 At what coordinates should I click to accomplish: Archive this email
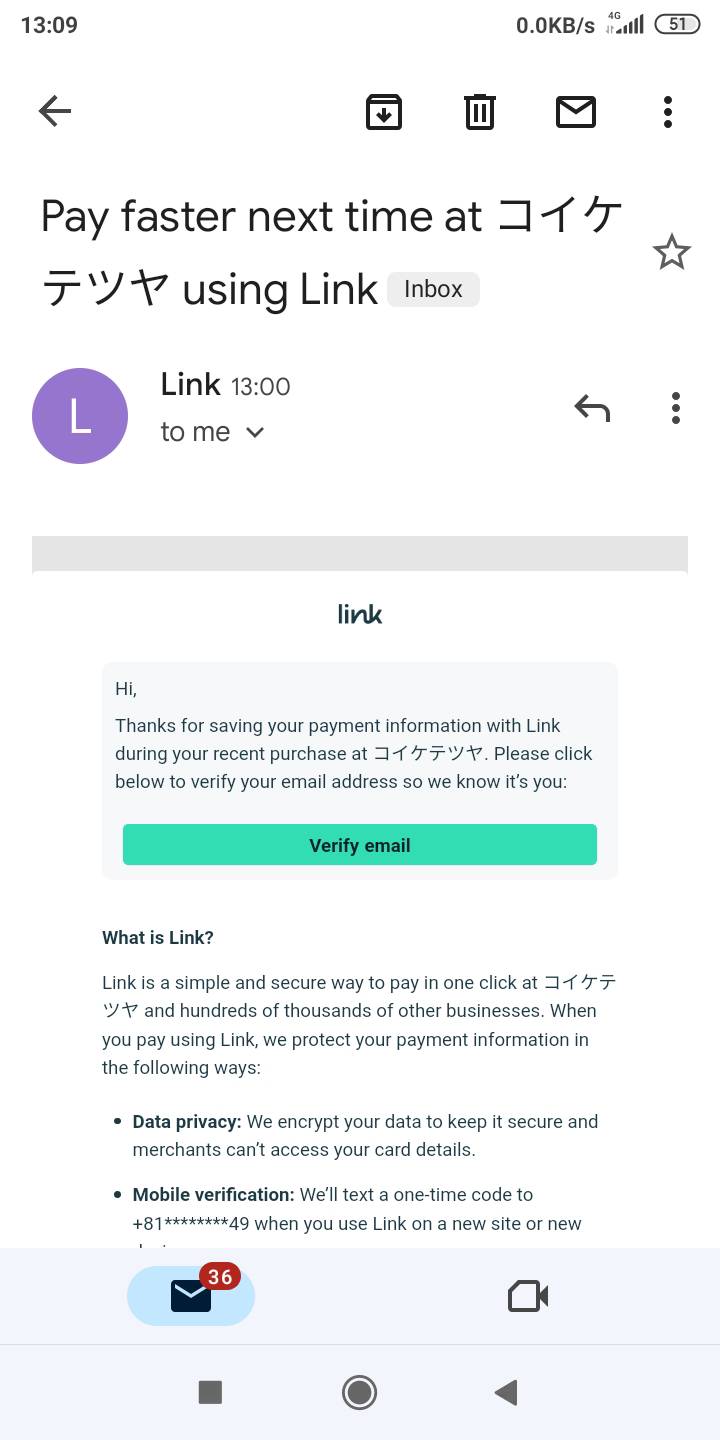[x=384, y=111]
